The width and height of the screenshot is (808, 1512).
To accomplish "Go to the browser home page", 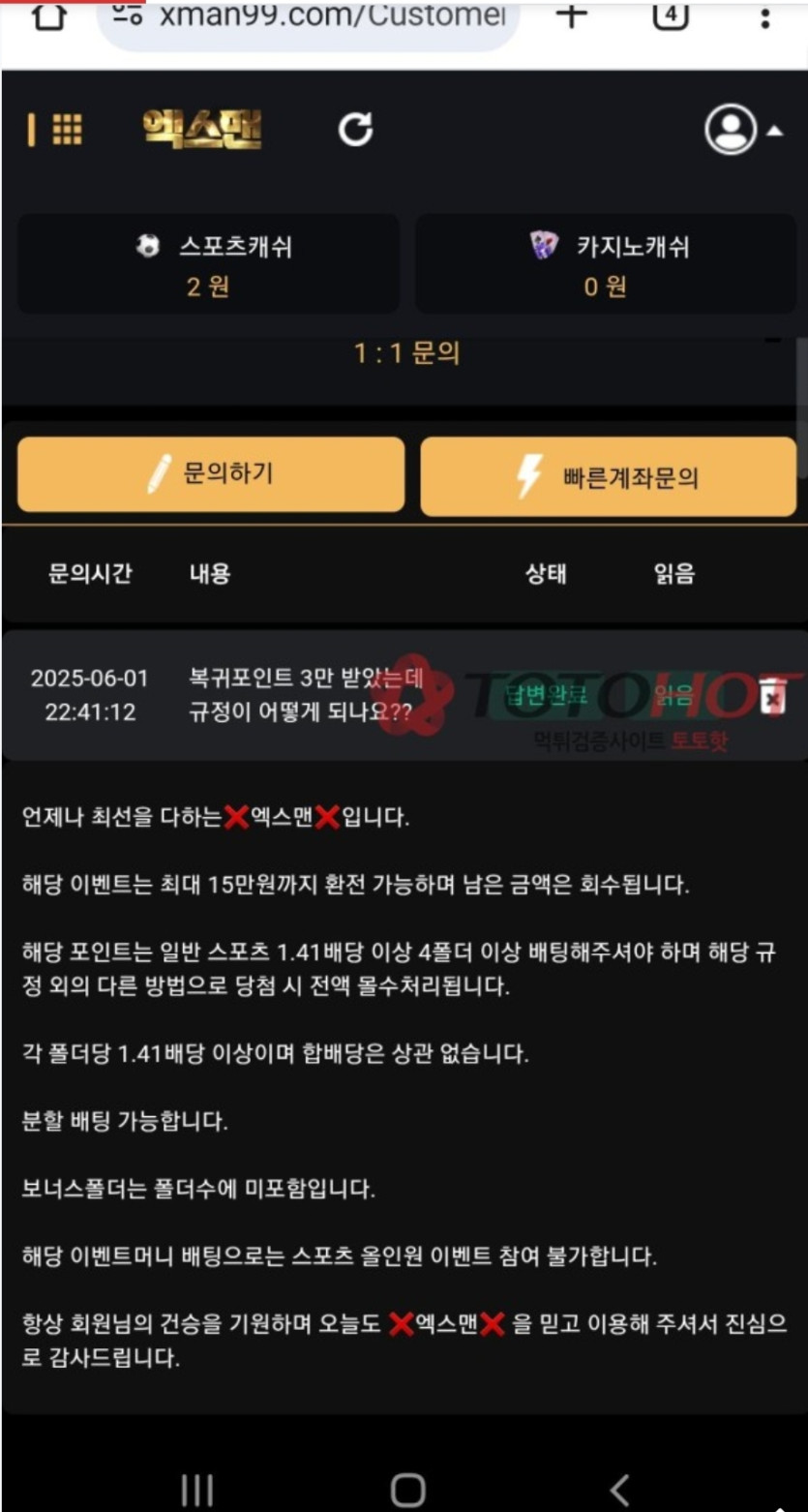I will tap(48, 17).
